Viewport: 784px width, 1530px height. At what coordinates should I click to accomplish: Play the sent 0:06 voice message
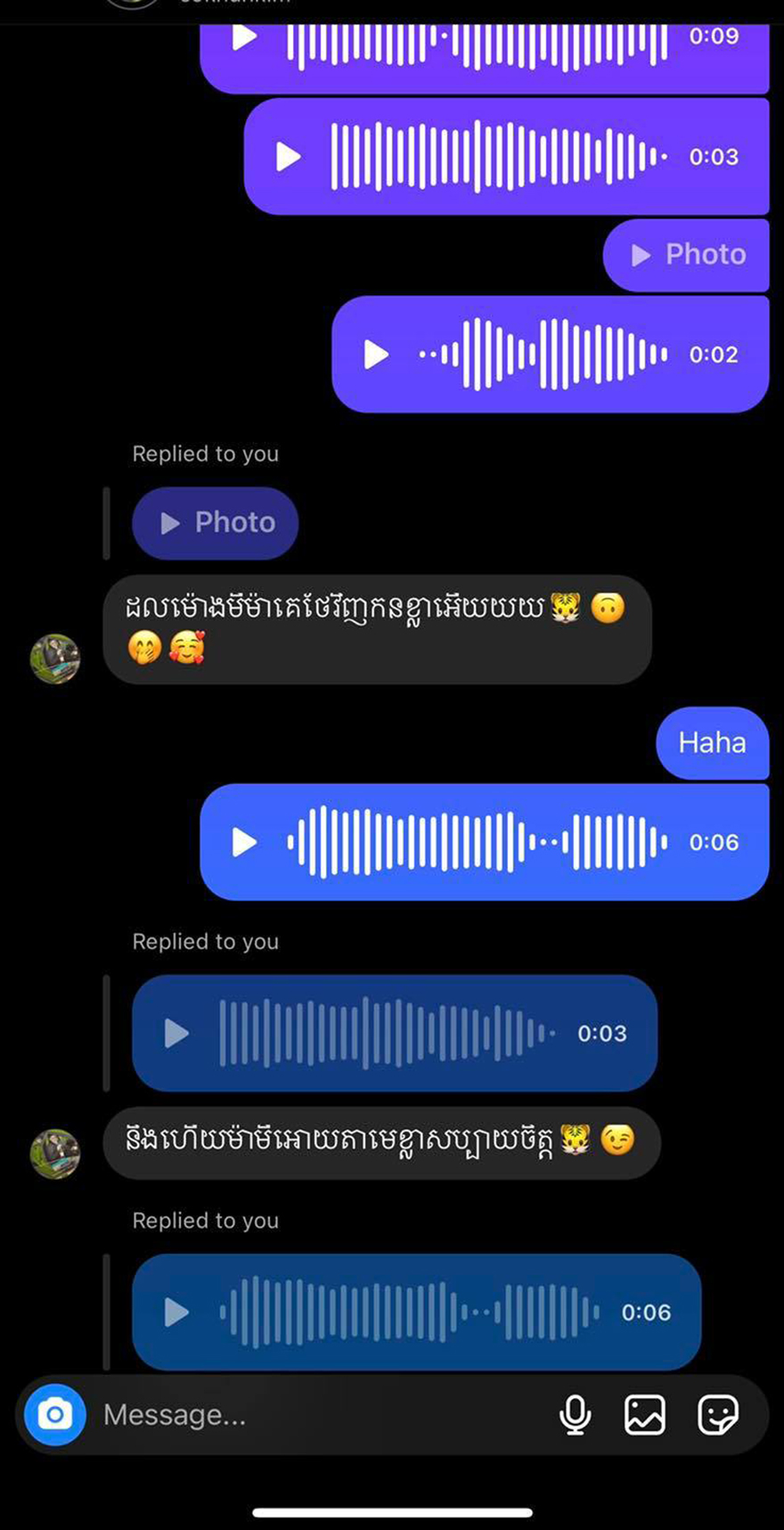click(244, 842)
